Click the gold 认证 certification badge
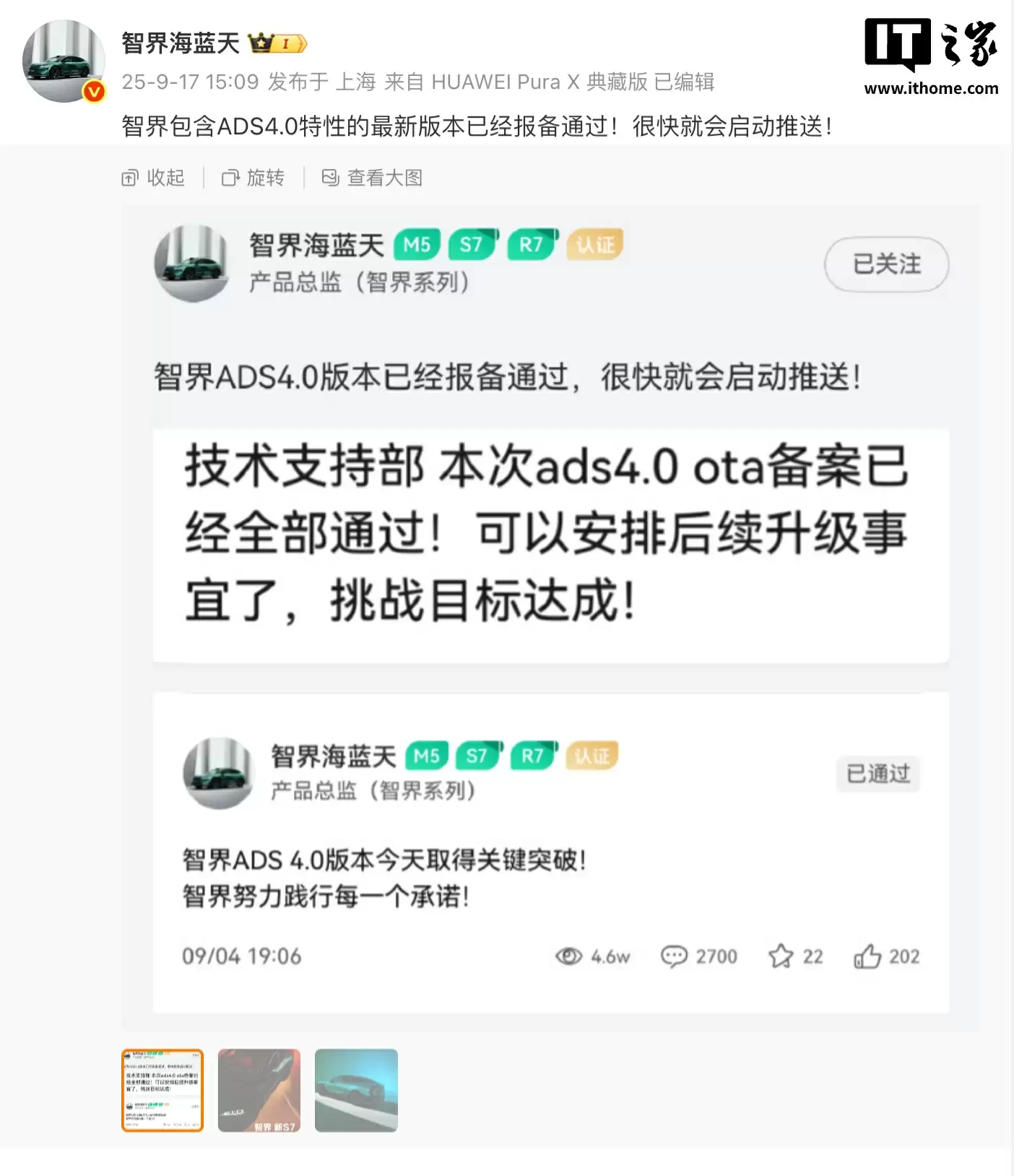This screenshot has height=1176, width=1014. point(593,246)
